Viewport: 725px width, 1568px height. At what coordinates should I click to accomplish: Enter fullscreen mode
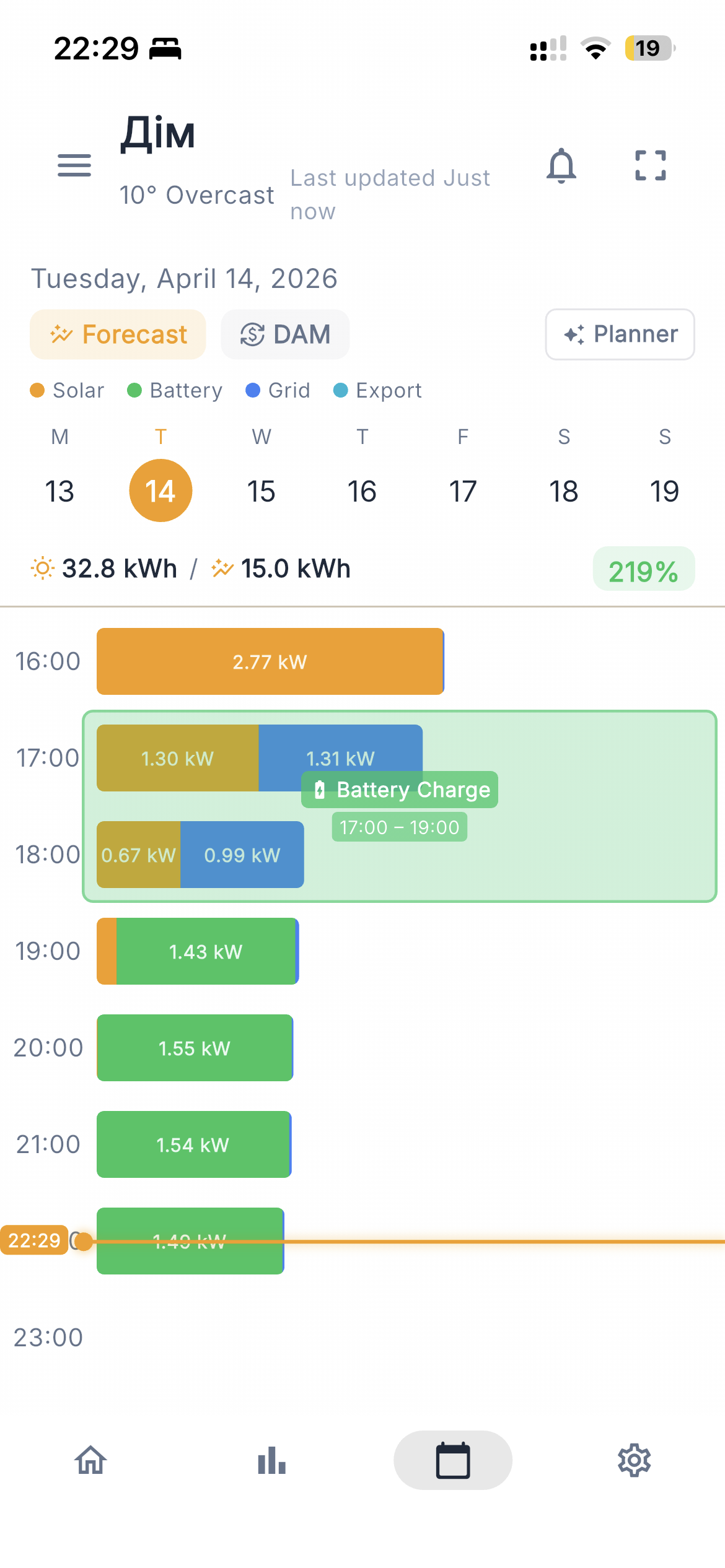pos(650,166)
